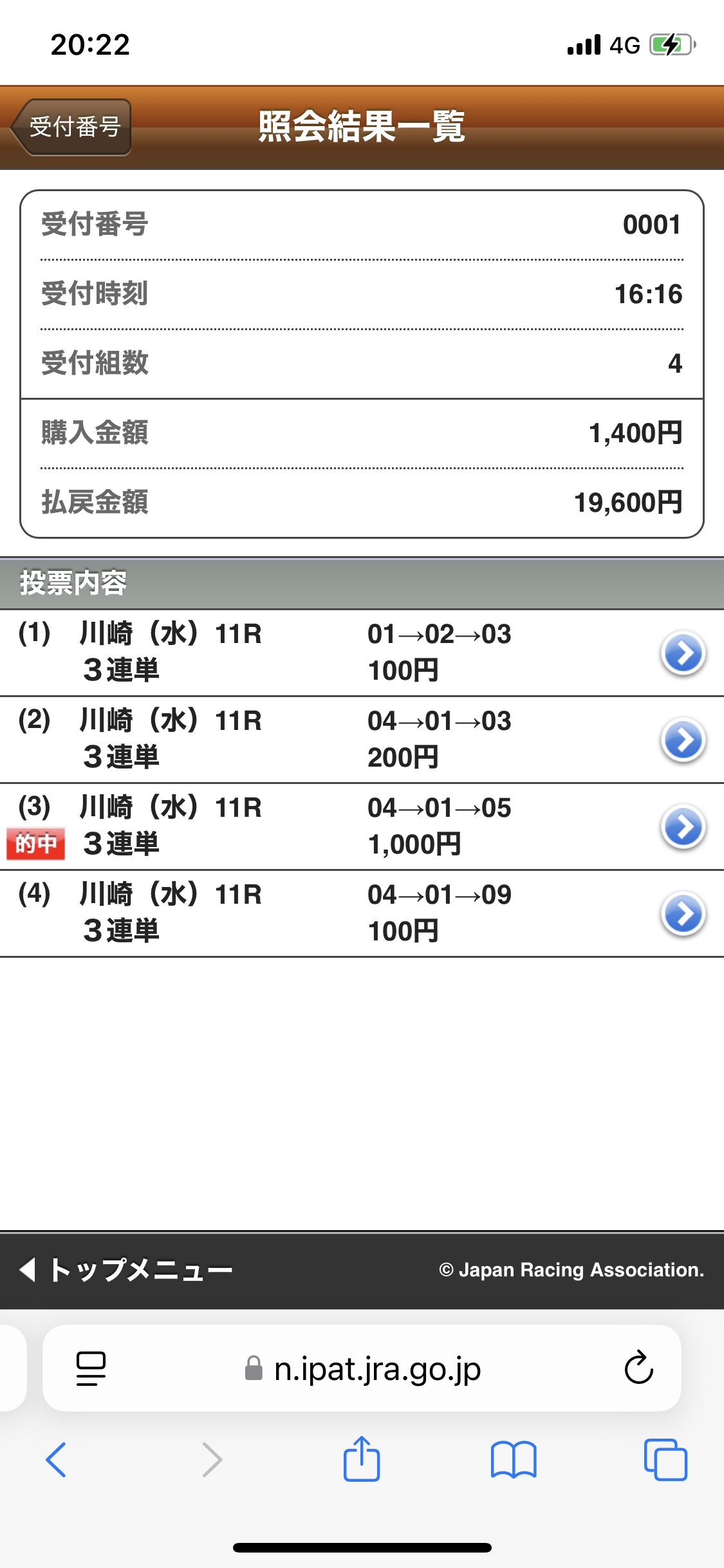Open Safari bookmarks

(x=513, y=1459)
